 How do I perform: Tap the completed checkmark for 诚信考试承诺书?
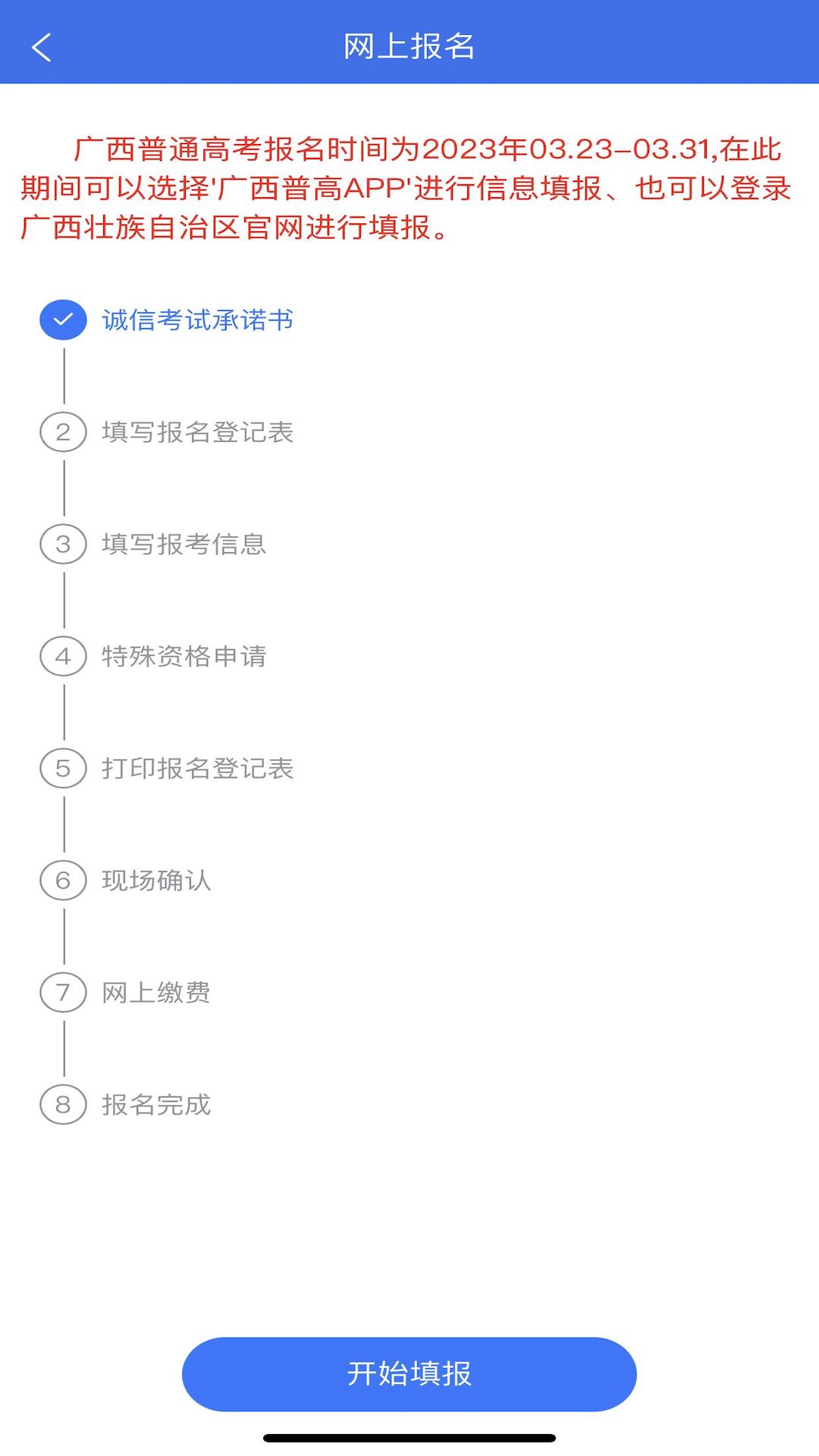click(63, 320)
